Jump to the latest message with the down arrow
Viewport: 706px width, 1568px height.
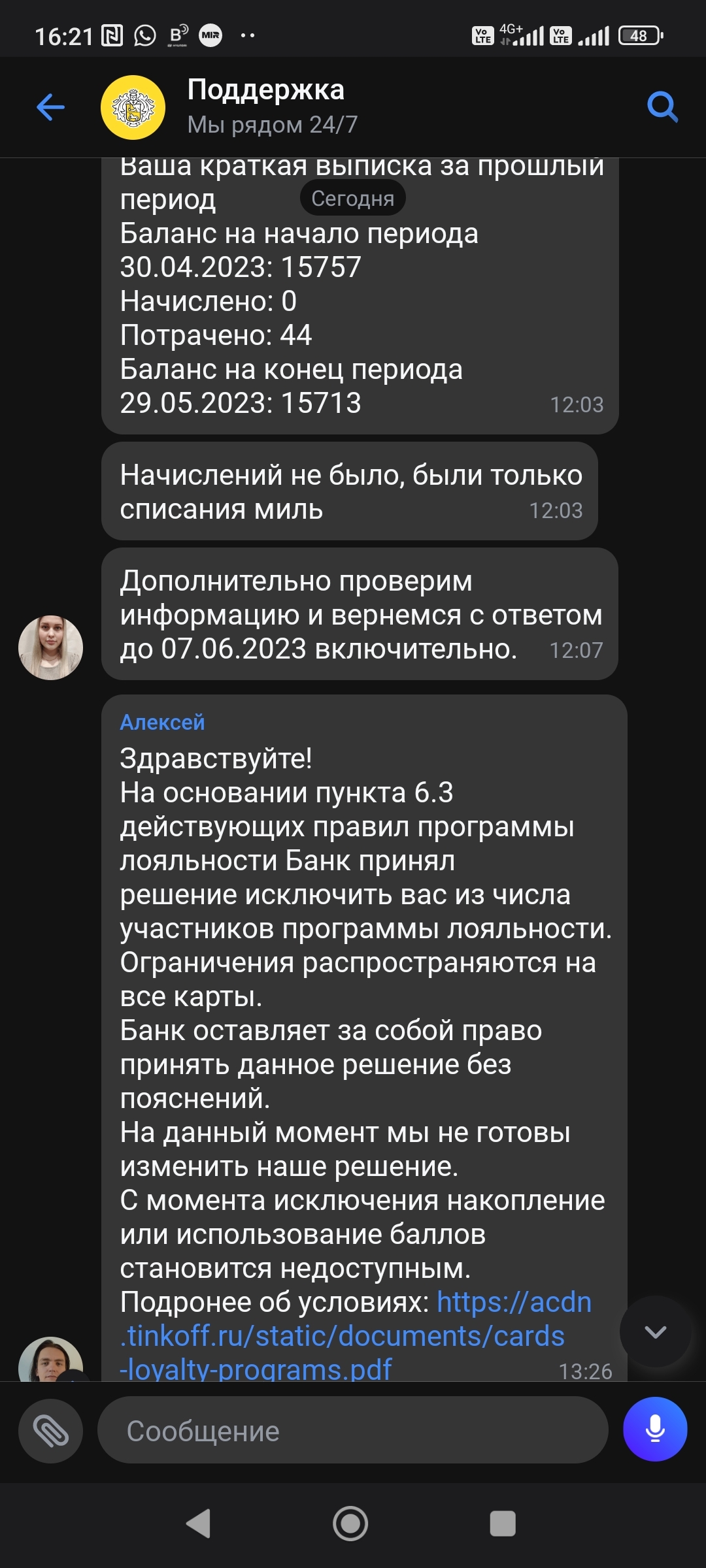(655, 1331)
